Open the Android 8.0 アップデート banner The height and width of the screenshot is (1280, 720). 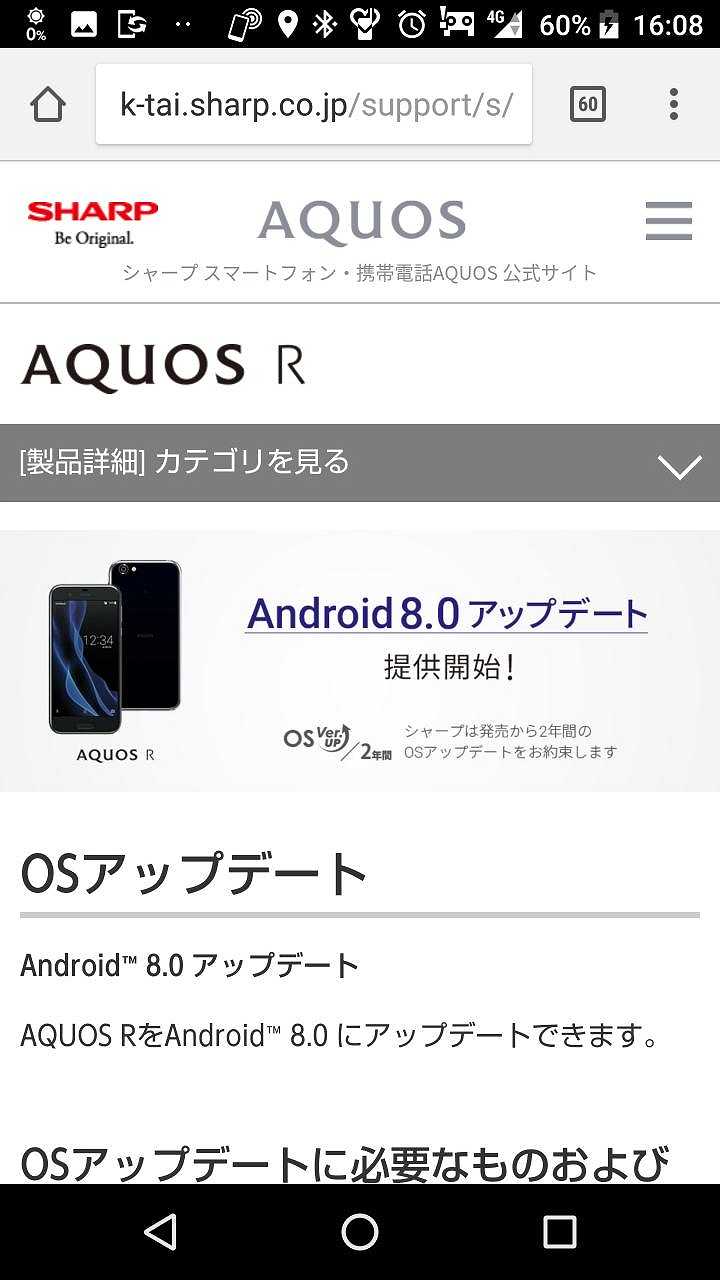pyautogui.click(x=360, y=661)
